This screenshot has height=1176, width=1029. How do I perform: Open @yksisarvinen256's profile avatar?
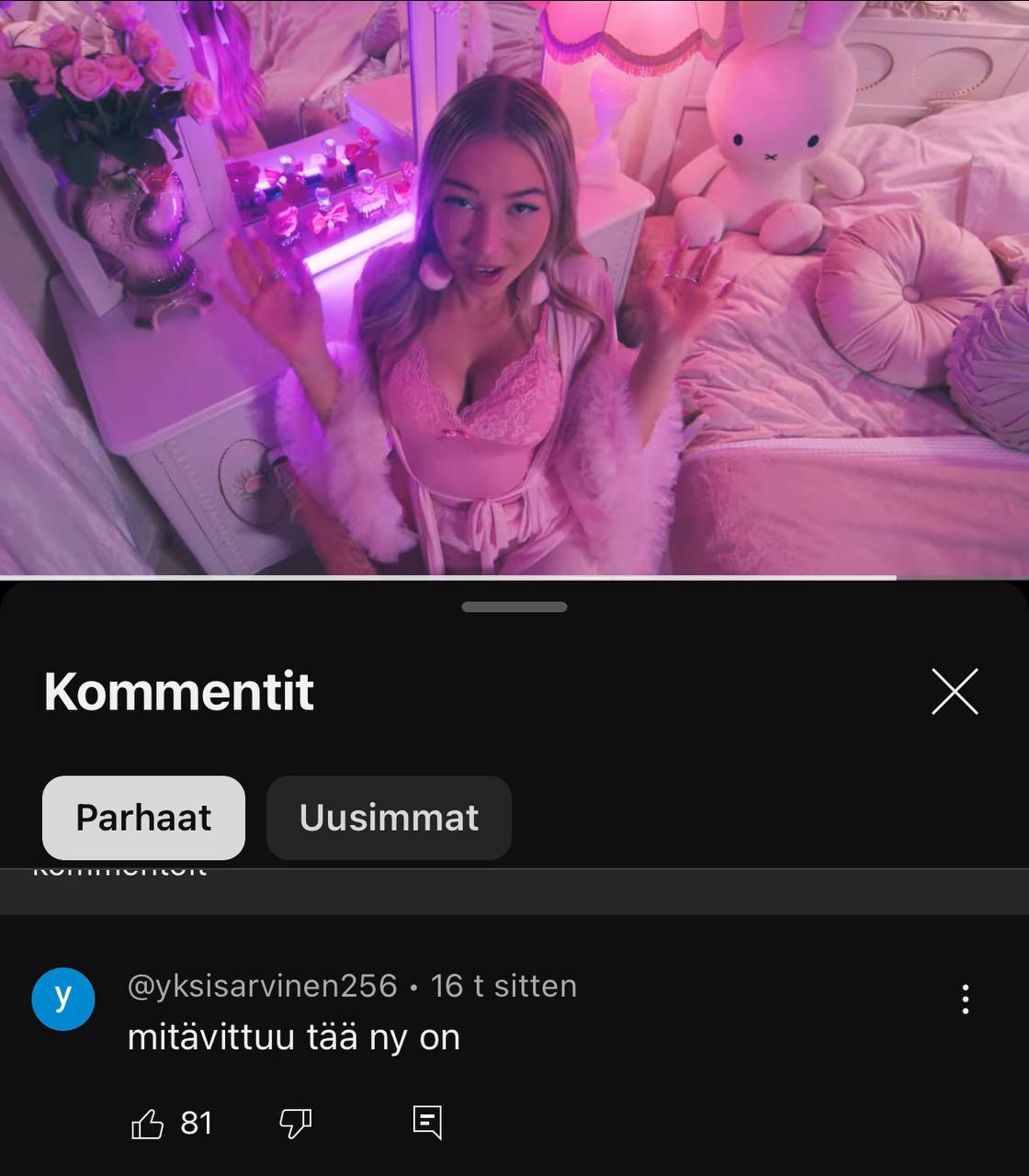[x=63, y=999]
